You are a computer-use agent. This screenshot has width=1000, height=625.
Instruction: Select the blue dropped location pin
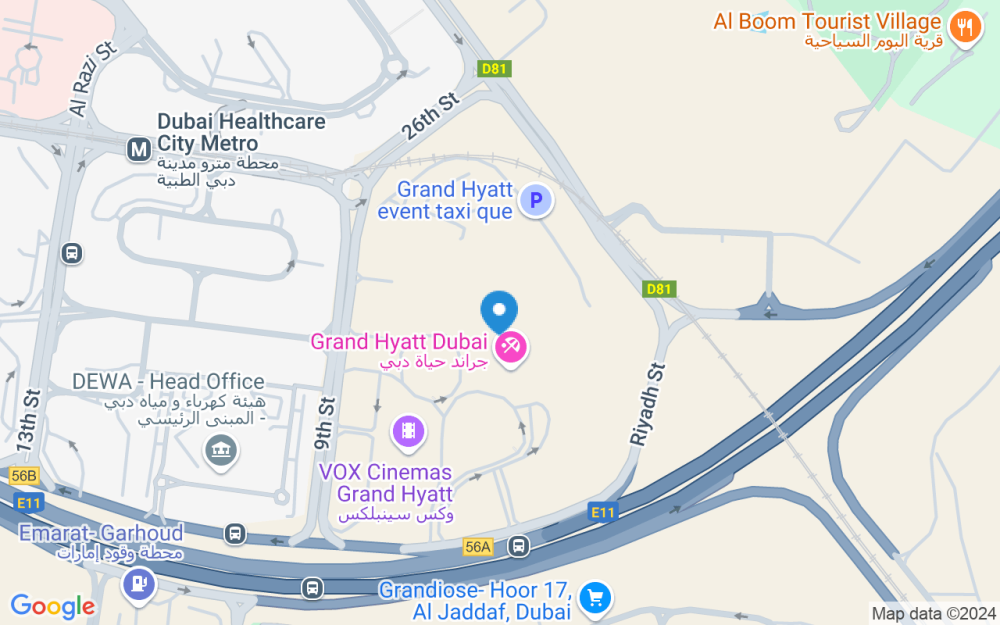(x=499, y=312)
